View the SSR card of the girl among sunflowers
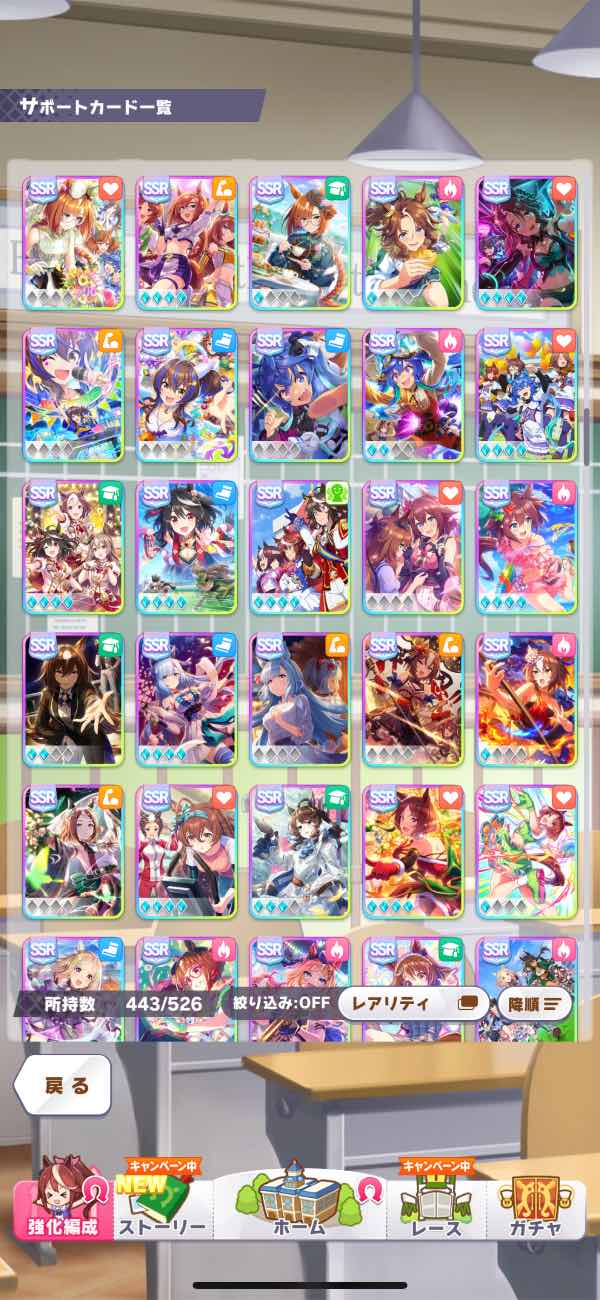This screenshot has width=600, height=1300. click(74, 243)
